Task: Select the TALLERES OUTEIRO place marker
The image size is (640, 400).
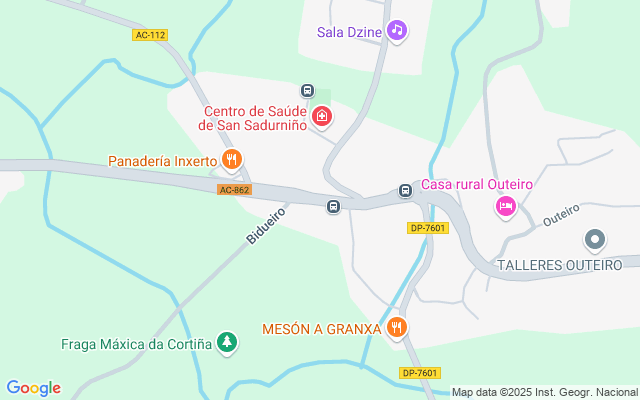Action: (595, 239)
